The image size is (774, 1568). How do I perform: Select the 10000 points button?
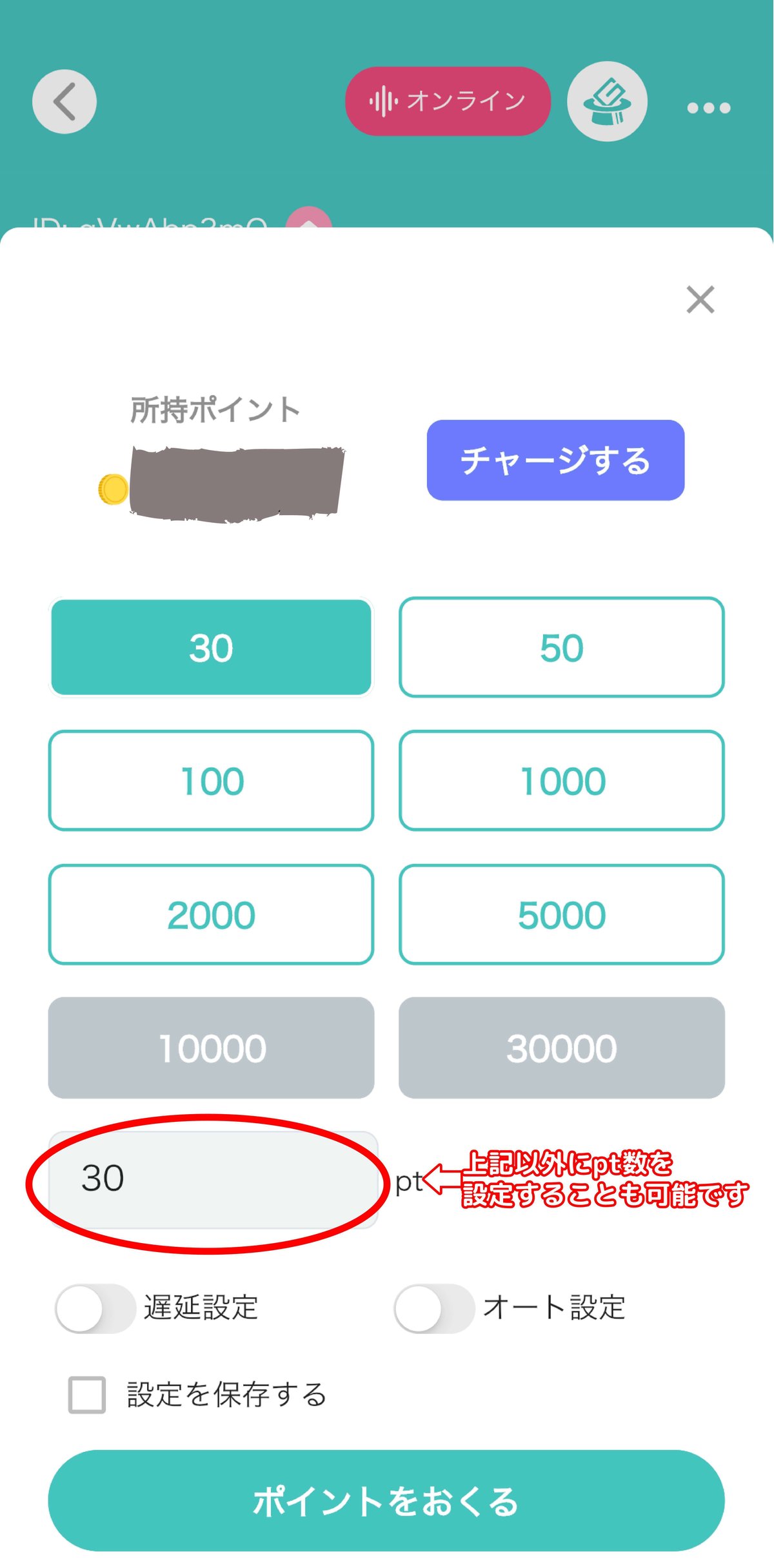pyautogui.click(x=211, y=1048)
